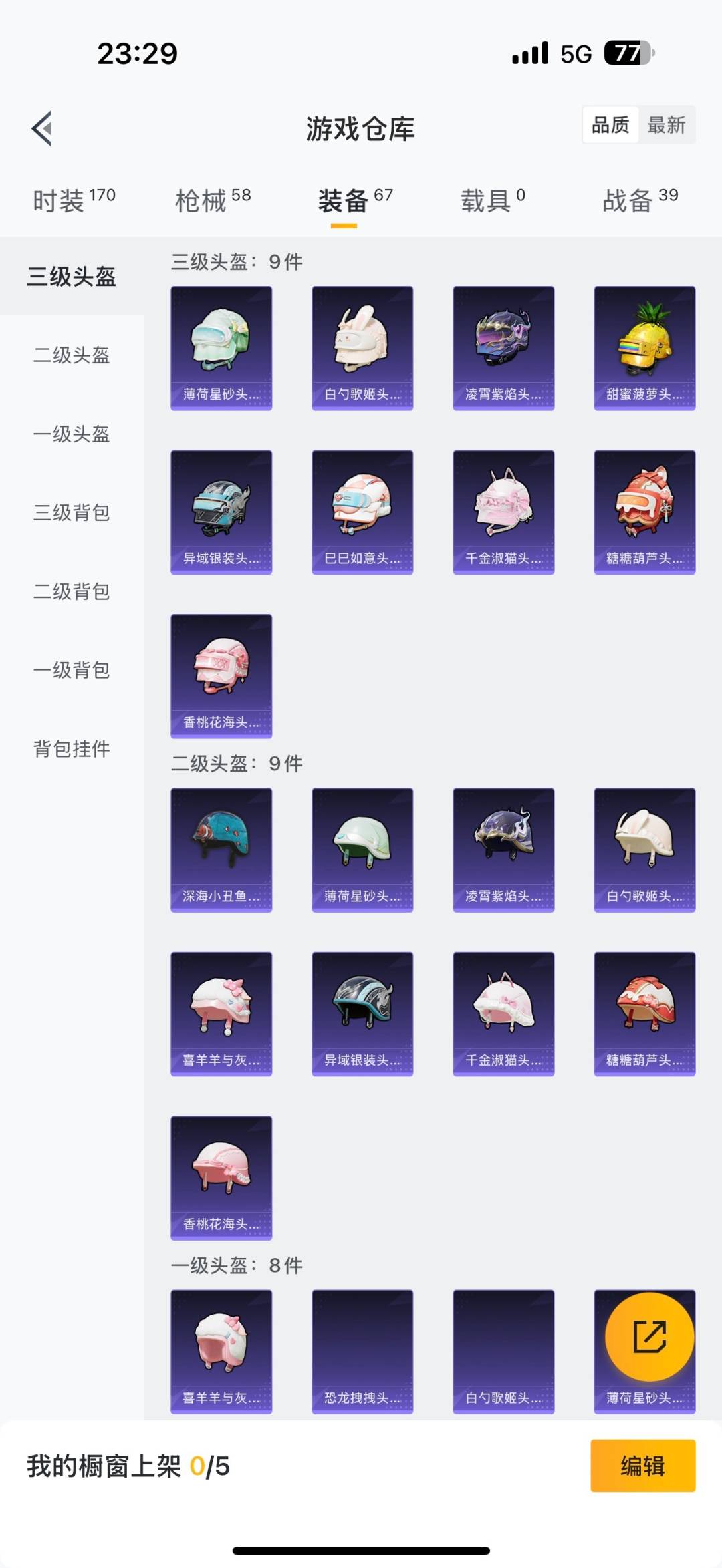This screenshot has width=722, height=1568.
Task: View the 巳巳如意头 helmet item
Action: click(x=362, y=512)
